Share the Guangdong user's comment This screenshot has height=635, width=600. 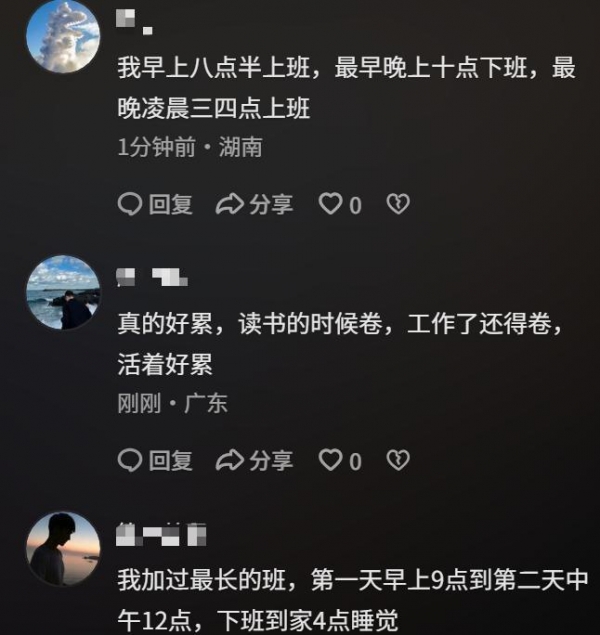255,460
